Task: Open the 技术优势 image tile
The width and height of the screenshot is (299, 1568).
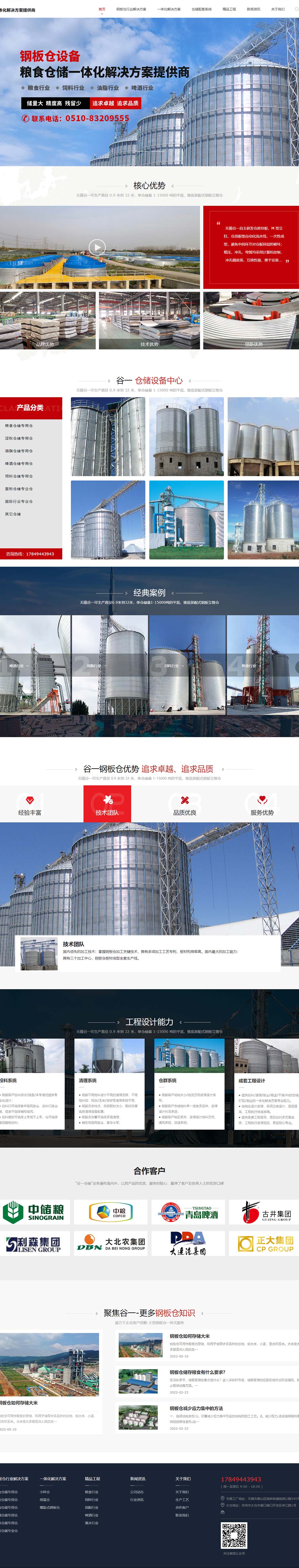Action: (149, 321)
